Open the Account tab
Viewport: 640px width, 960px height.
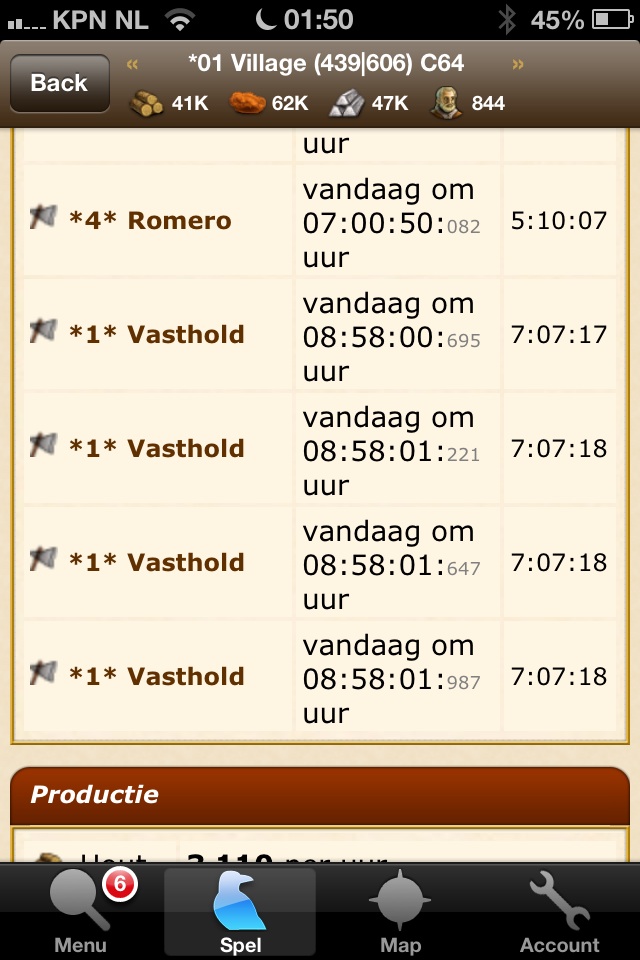click(x=560, y=912)
